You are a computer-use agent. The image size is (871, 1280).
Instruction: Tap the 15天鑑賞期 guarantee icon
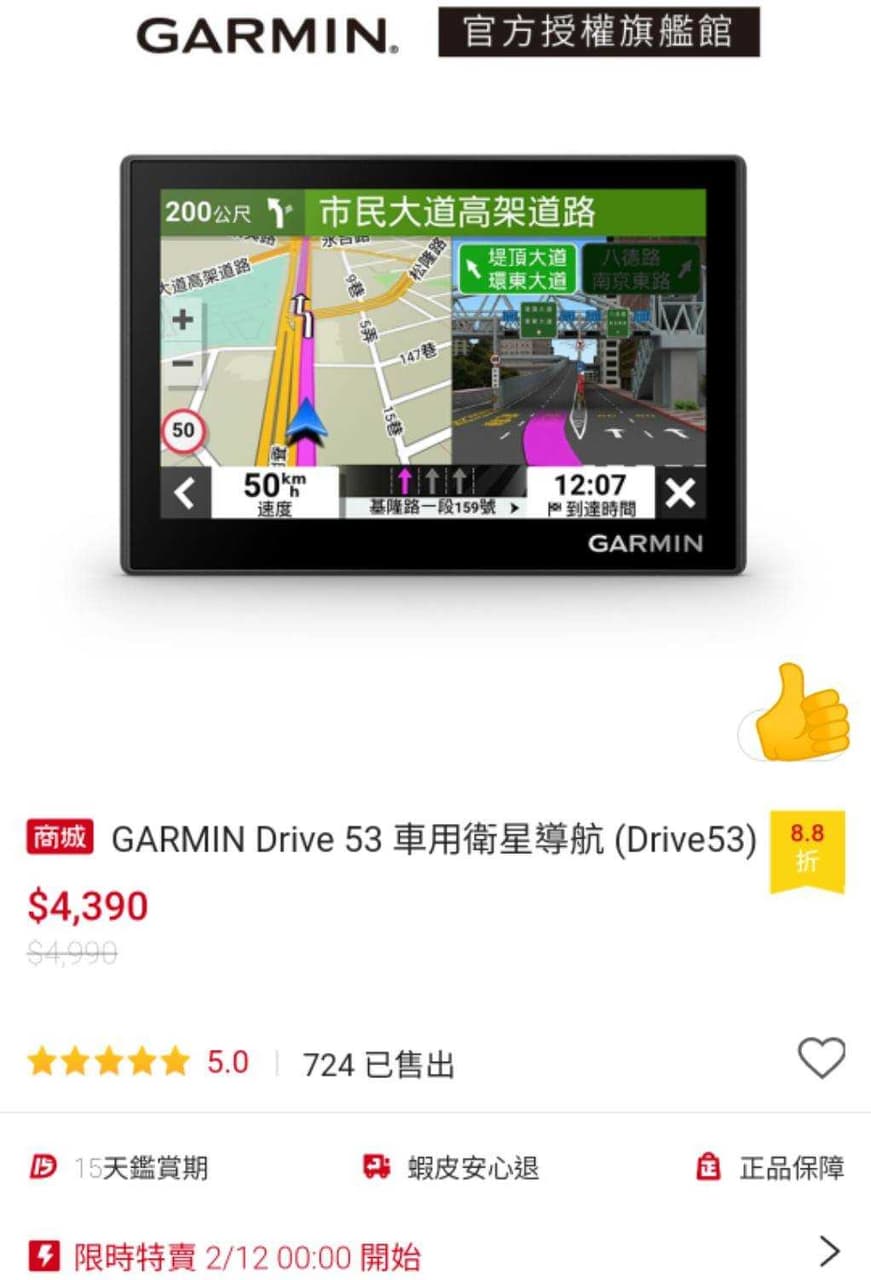pyautogui.click(x=41, y=1167)
